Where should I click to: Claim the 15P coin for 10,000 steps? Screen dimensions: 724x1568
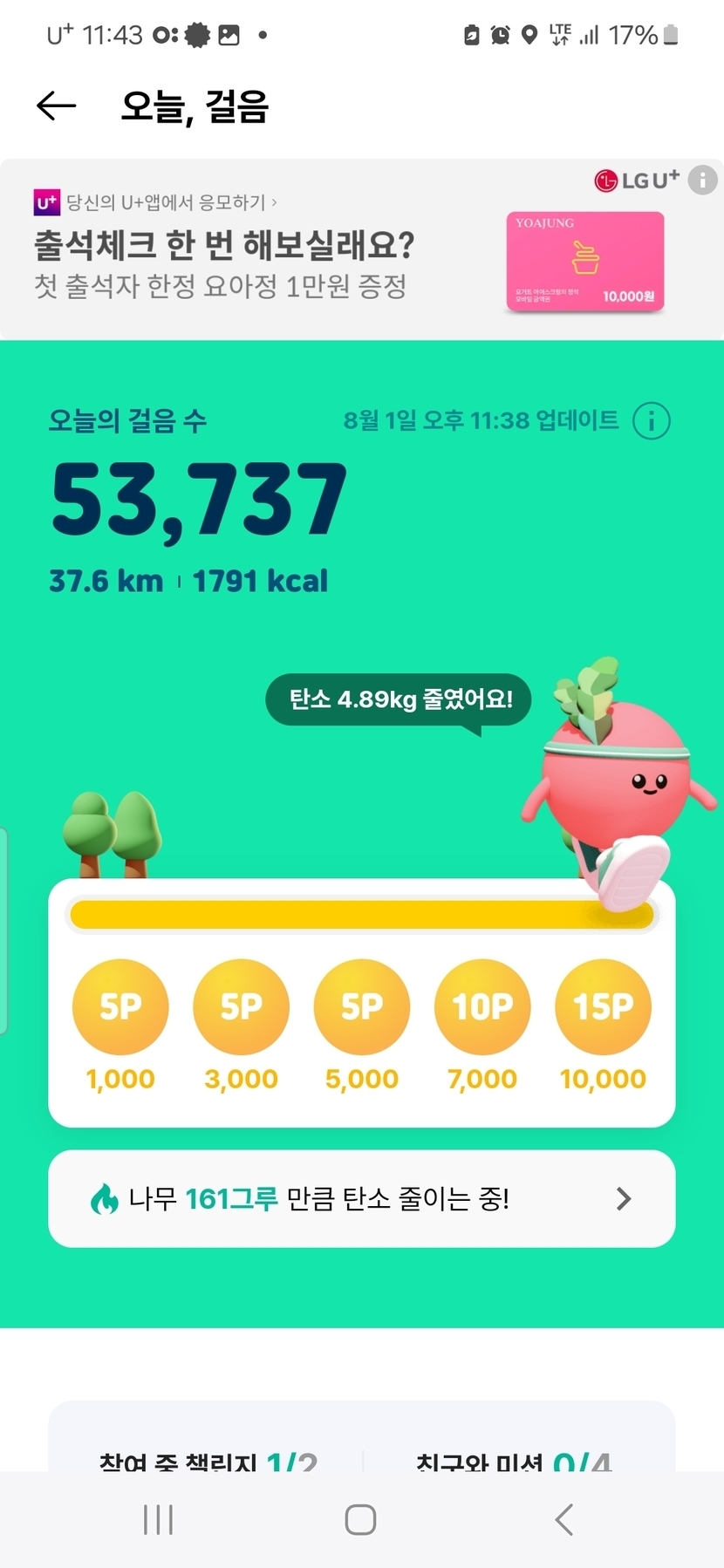pyautogui.click(x=603, y=1007)
